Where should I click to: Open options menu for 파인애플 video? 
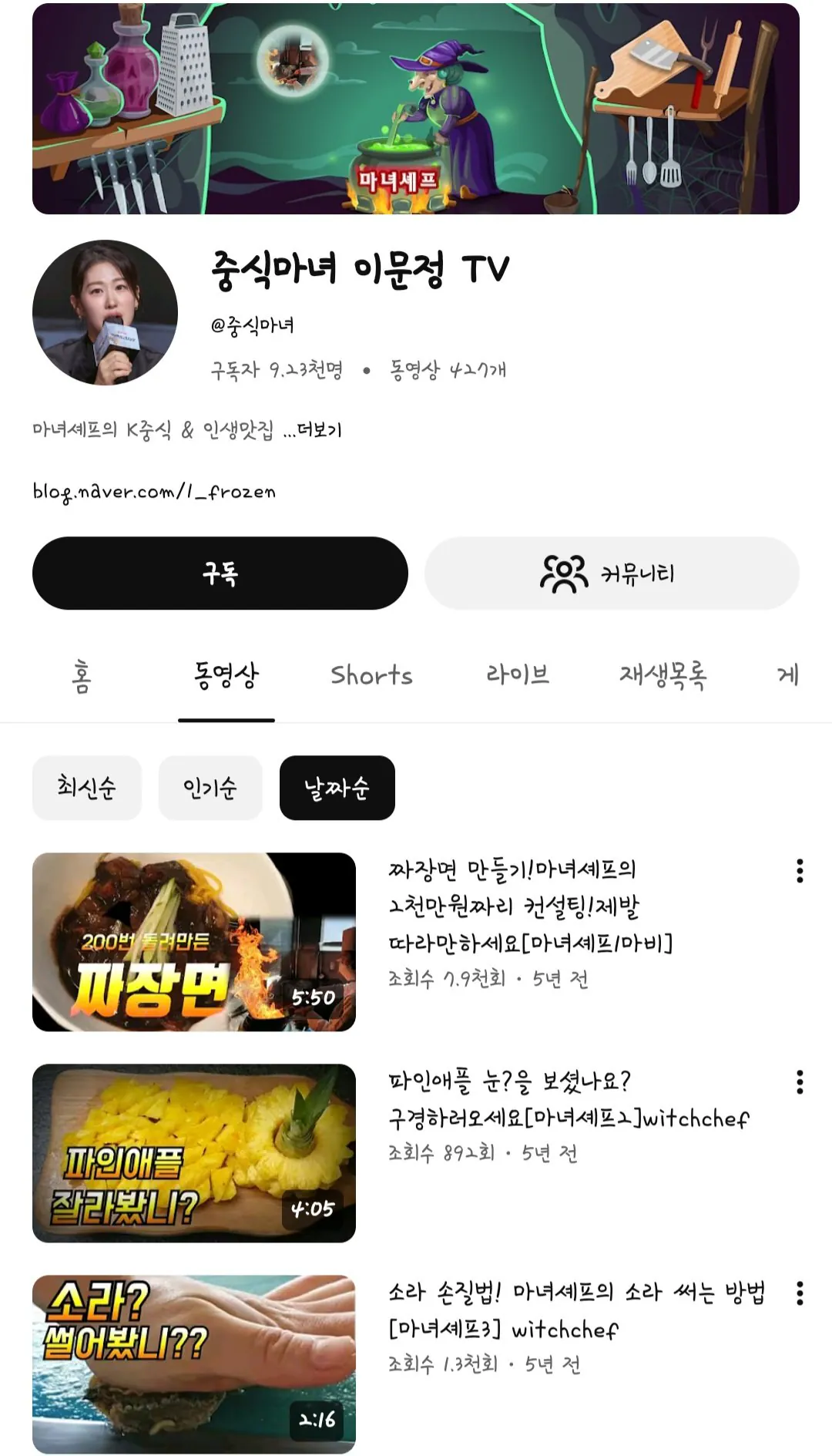point(800,1082)
